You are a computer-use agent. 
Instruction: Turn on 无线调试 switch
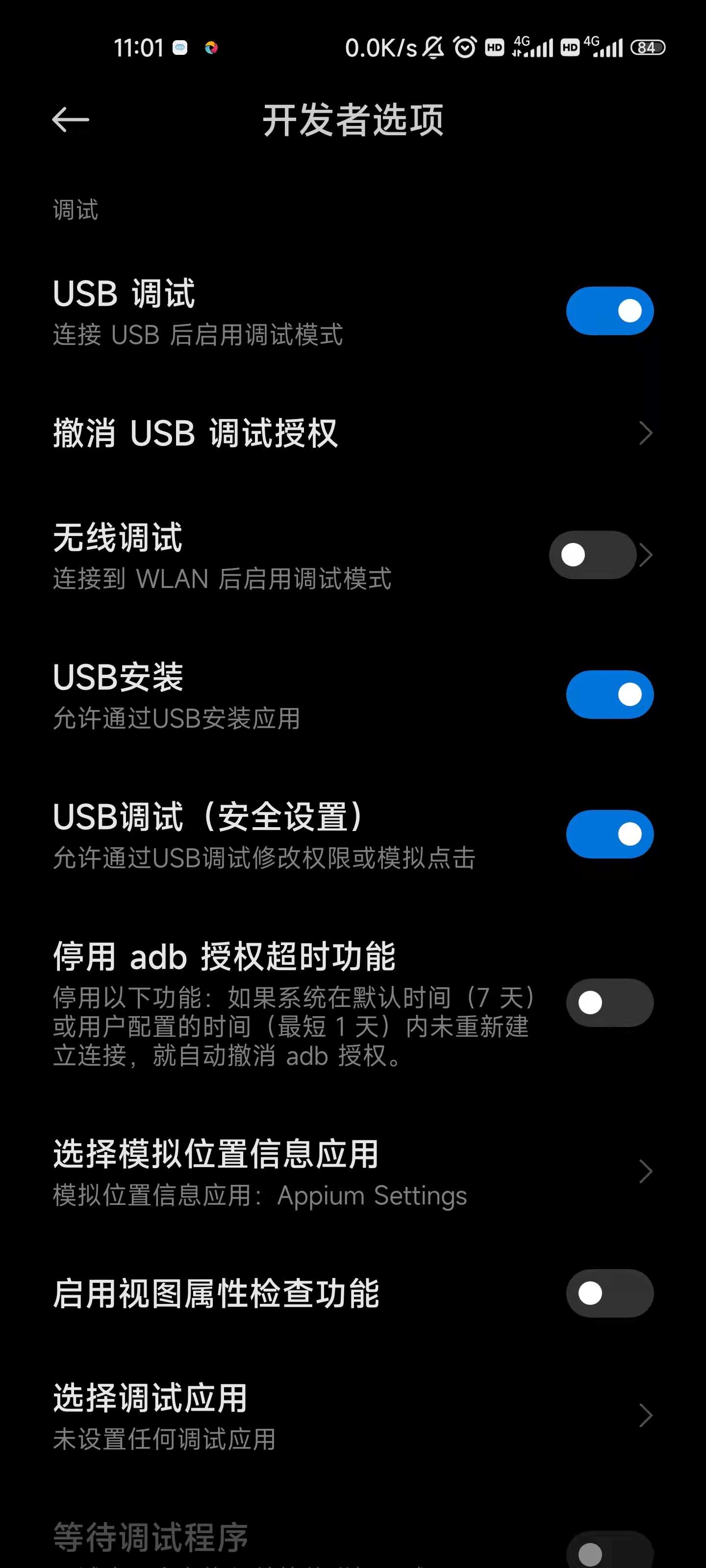pos(592,555)
